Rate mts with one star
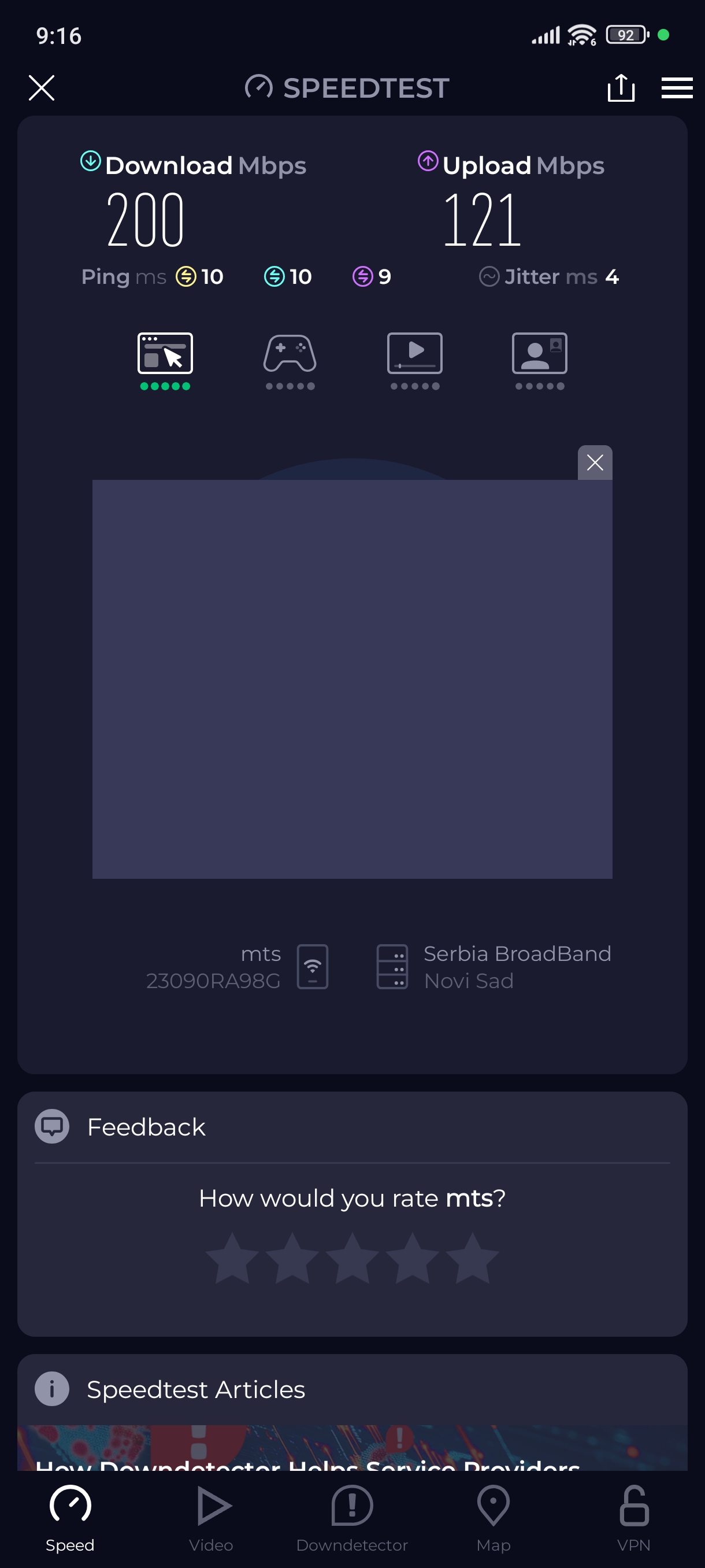This screenshot has height=1568, width=705. coord(232,1258)
